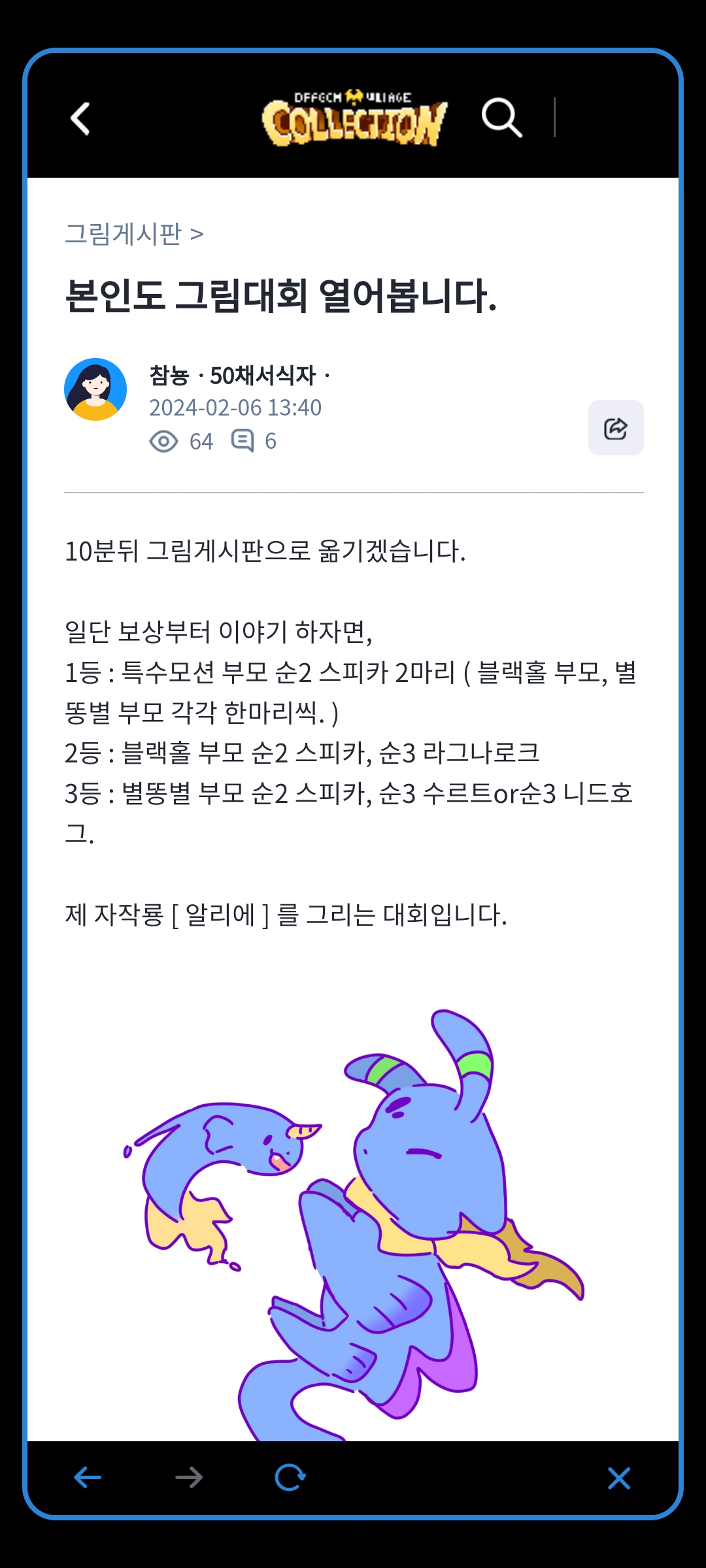Open the search magnifier icon
706x1568 pixels.
(501, 118)
